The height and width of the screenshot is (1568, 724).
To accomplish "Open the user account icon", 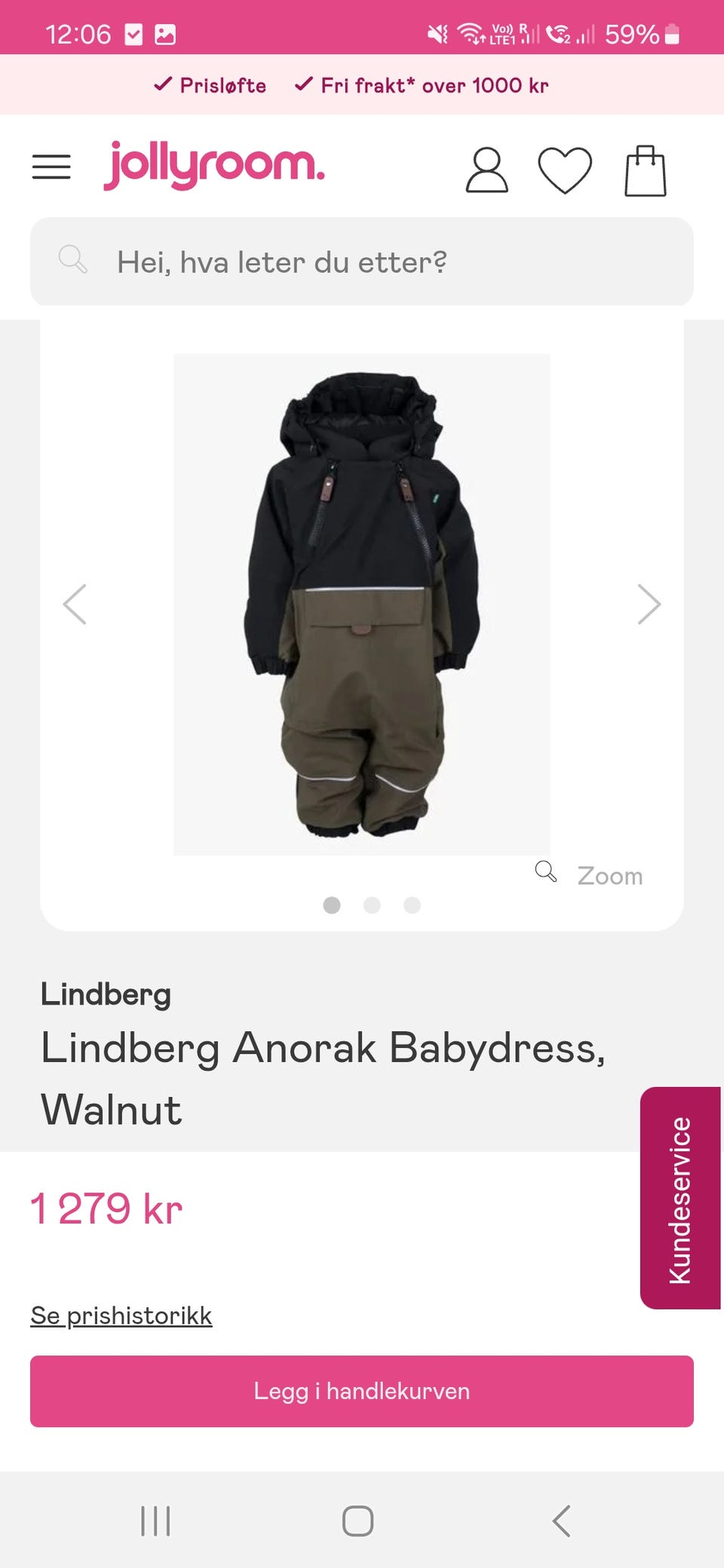I will [x=486, y=170].
